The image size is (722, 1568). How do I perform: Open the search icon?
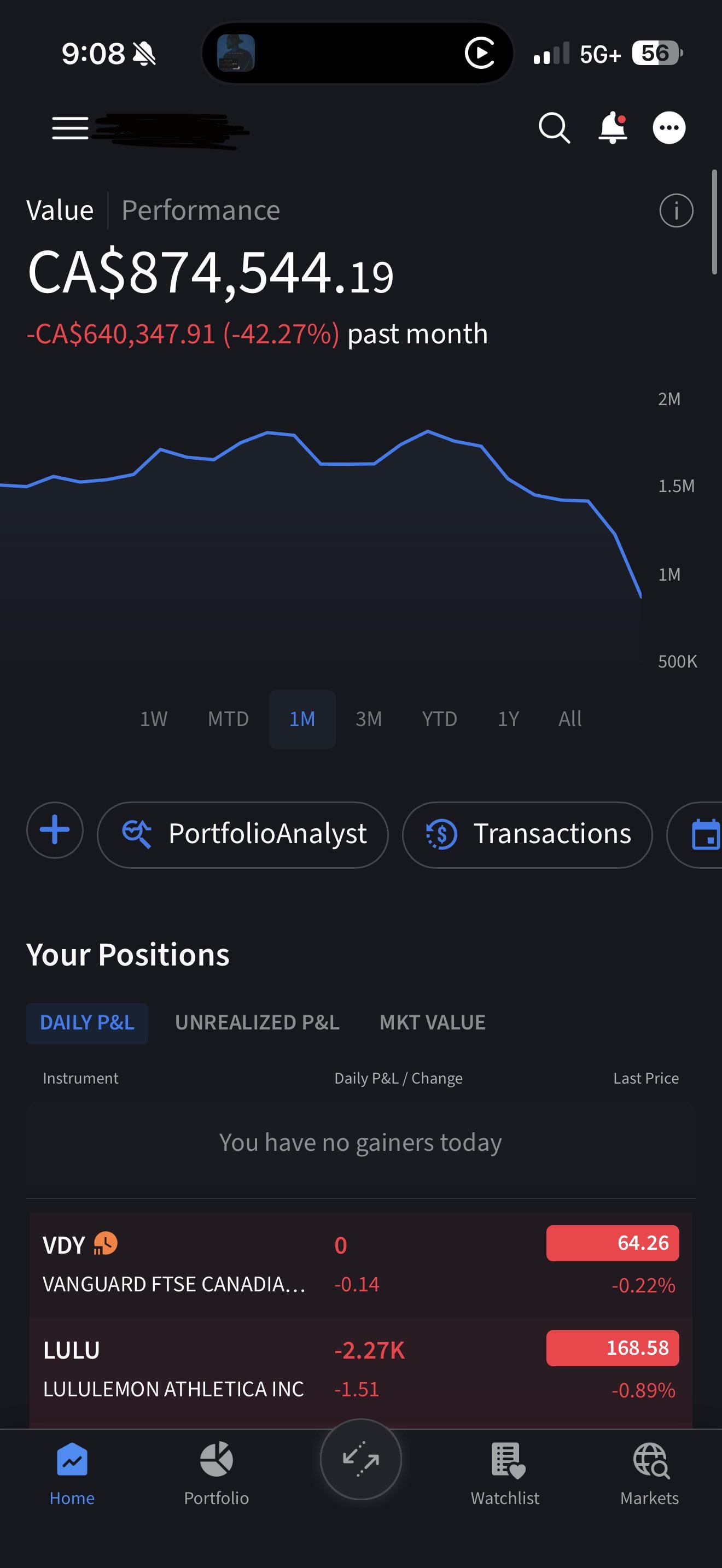(x=554, y=128)
